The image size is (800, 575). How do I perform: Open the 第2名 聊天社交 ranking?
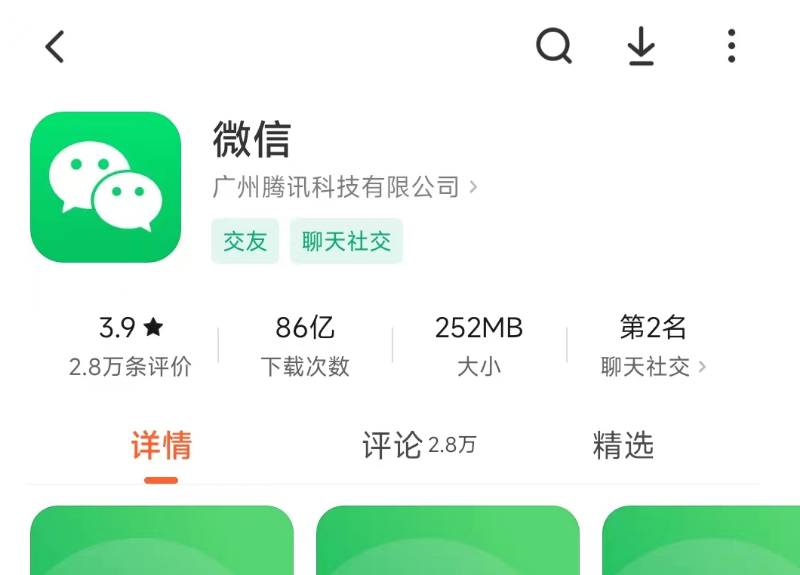point(653,344)
